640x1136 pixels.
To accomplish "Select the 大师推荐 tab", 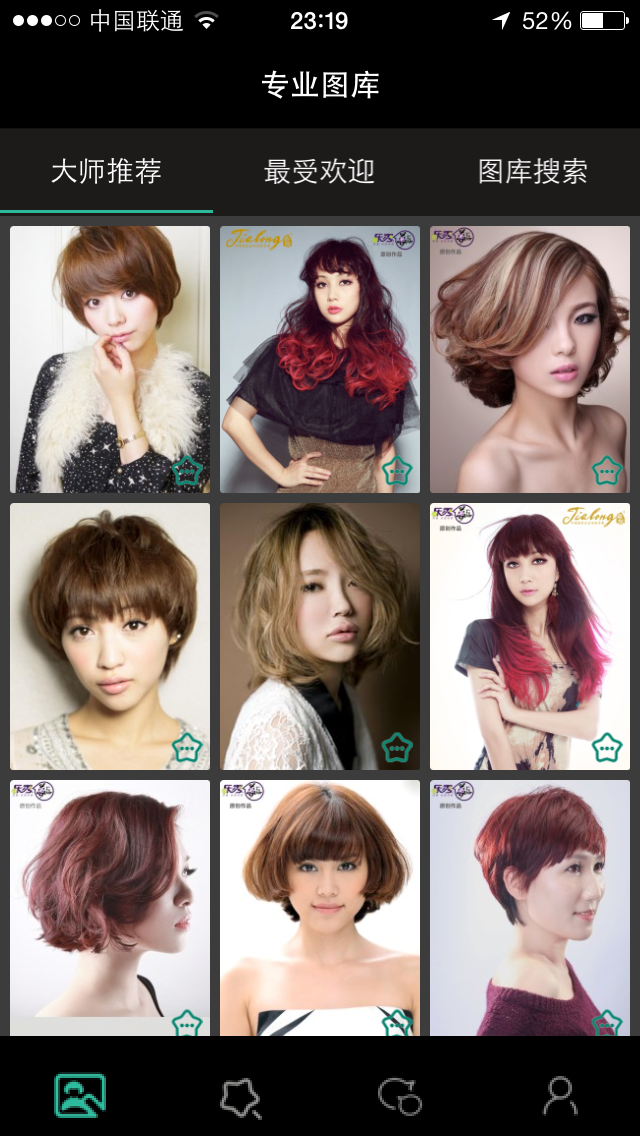I will tap(106, 171).
